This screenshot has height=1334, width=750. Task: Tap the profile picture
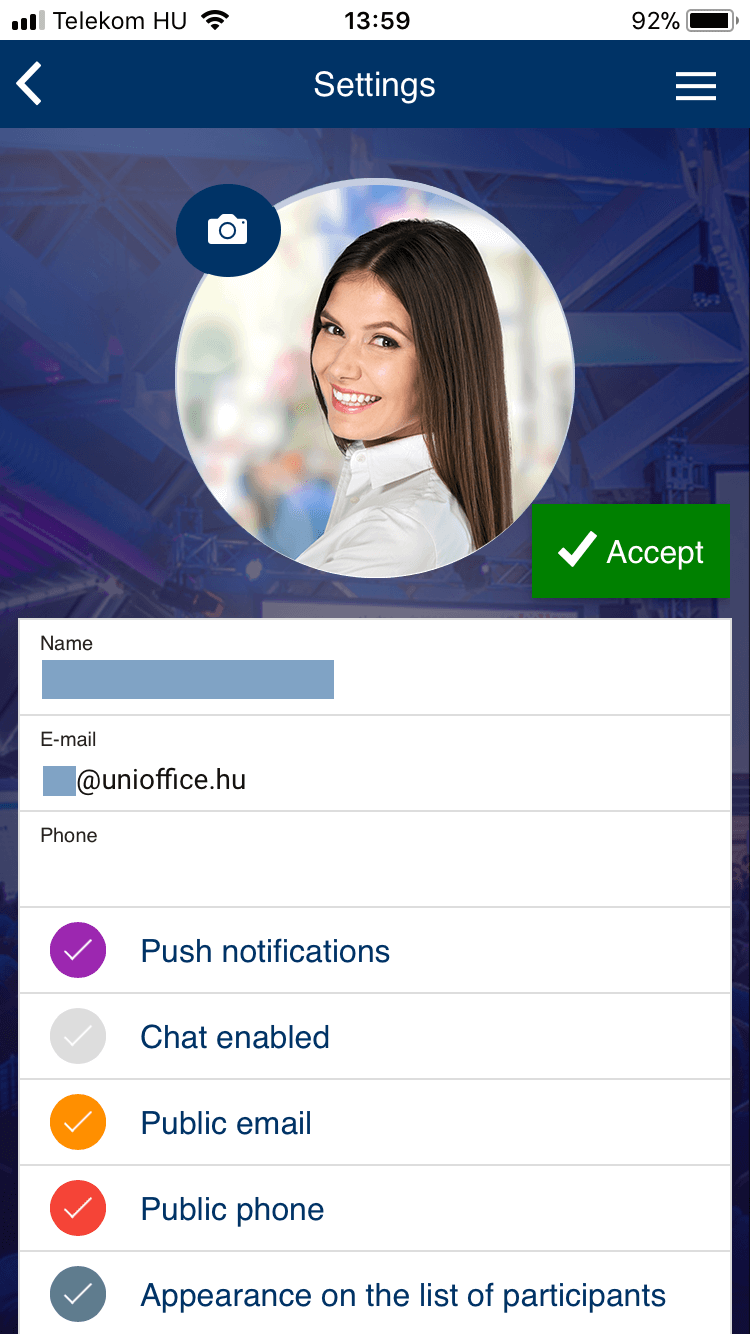375,383
